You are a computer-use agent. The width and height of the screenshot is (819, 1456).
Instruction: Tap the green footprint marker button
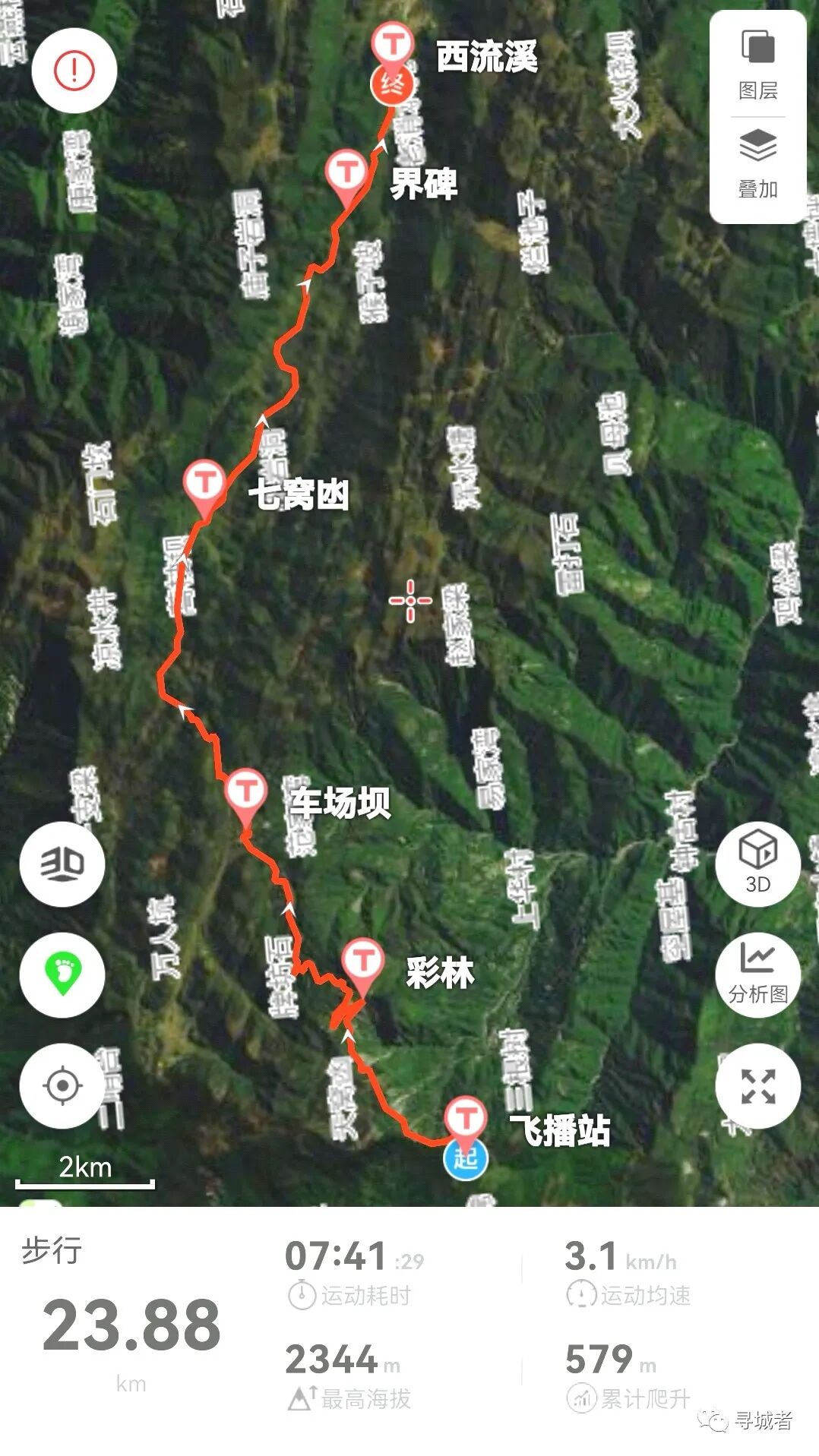[x=62, y=974]
